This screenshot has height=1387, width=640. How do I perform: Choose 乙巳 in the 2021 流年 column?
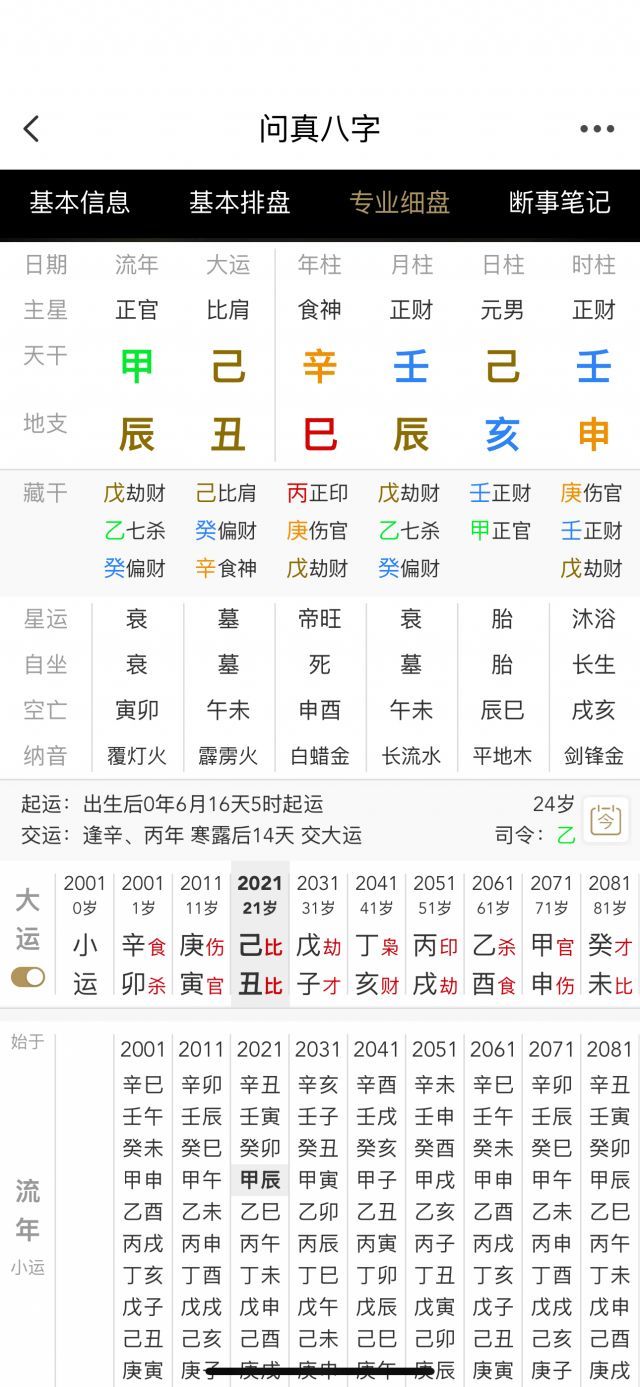tap(260, 1212)
